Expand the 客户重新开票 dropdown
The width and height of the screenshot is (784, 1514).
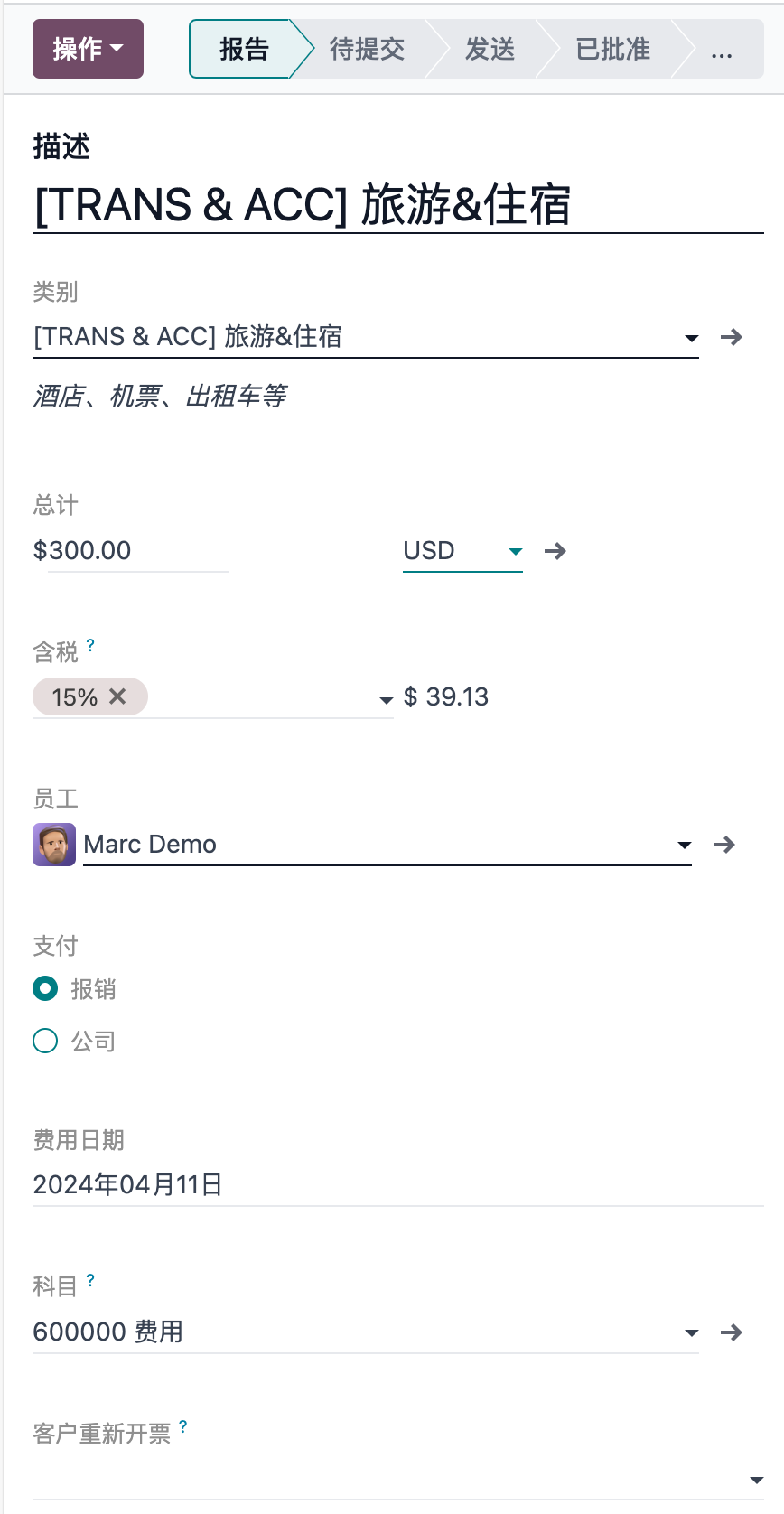pyautogui.click(x=756, y=1480)
